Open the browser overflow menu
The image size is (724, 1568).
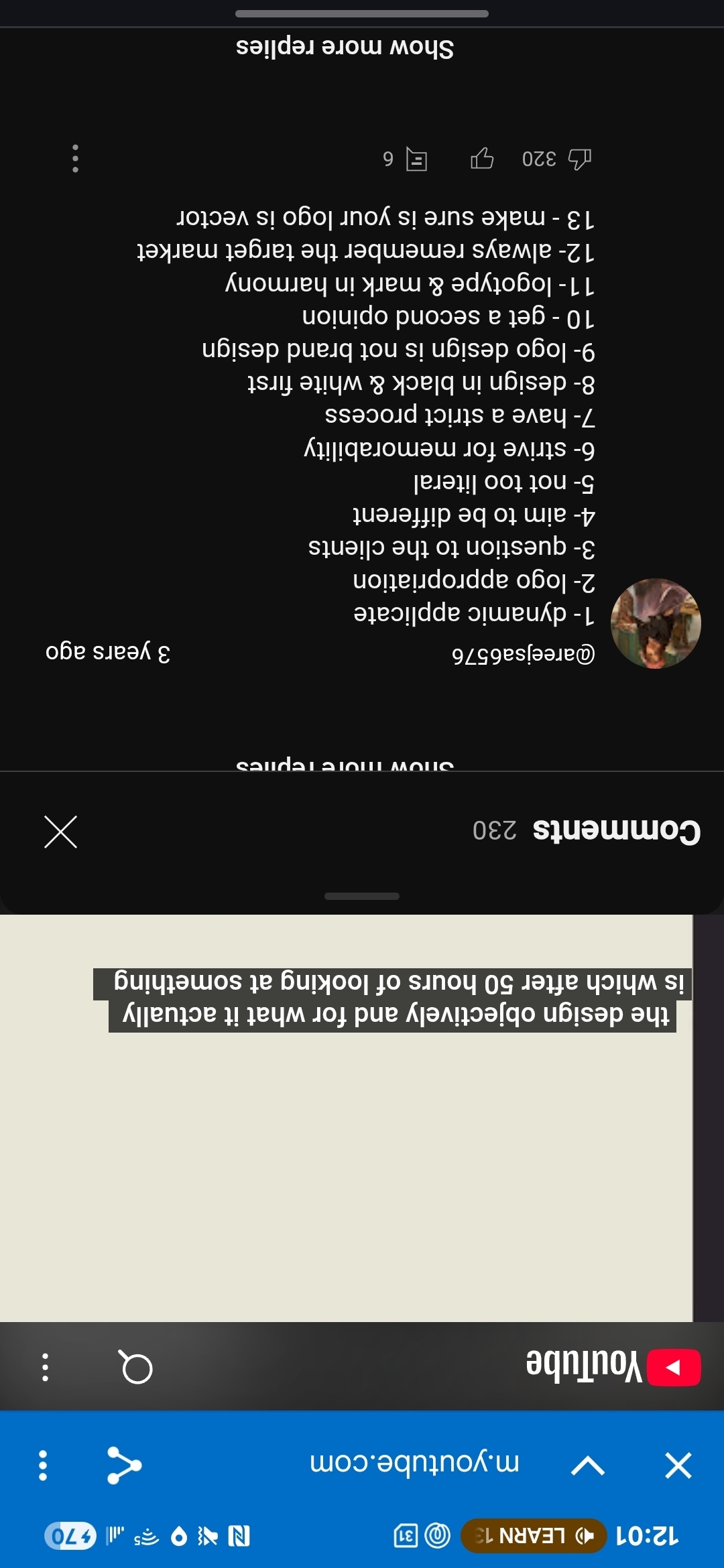point(43,1465)
